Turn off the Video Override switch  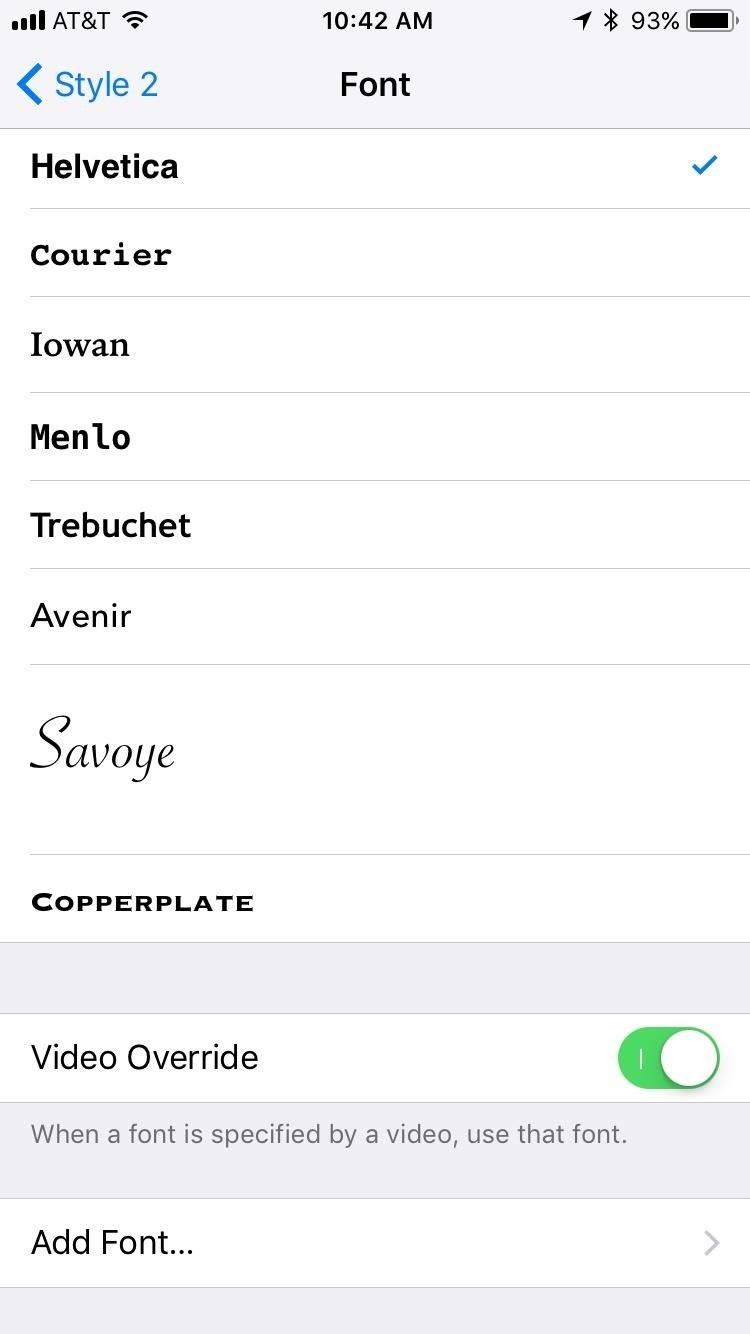[668, 1058]
